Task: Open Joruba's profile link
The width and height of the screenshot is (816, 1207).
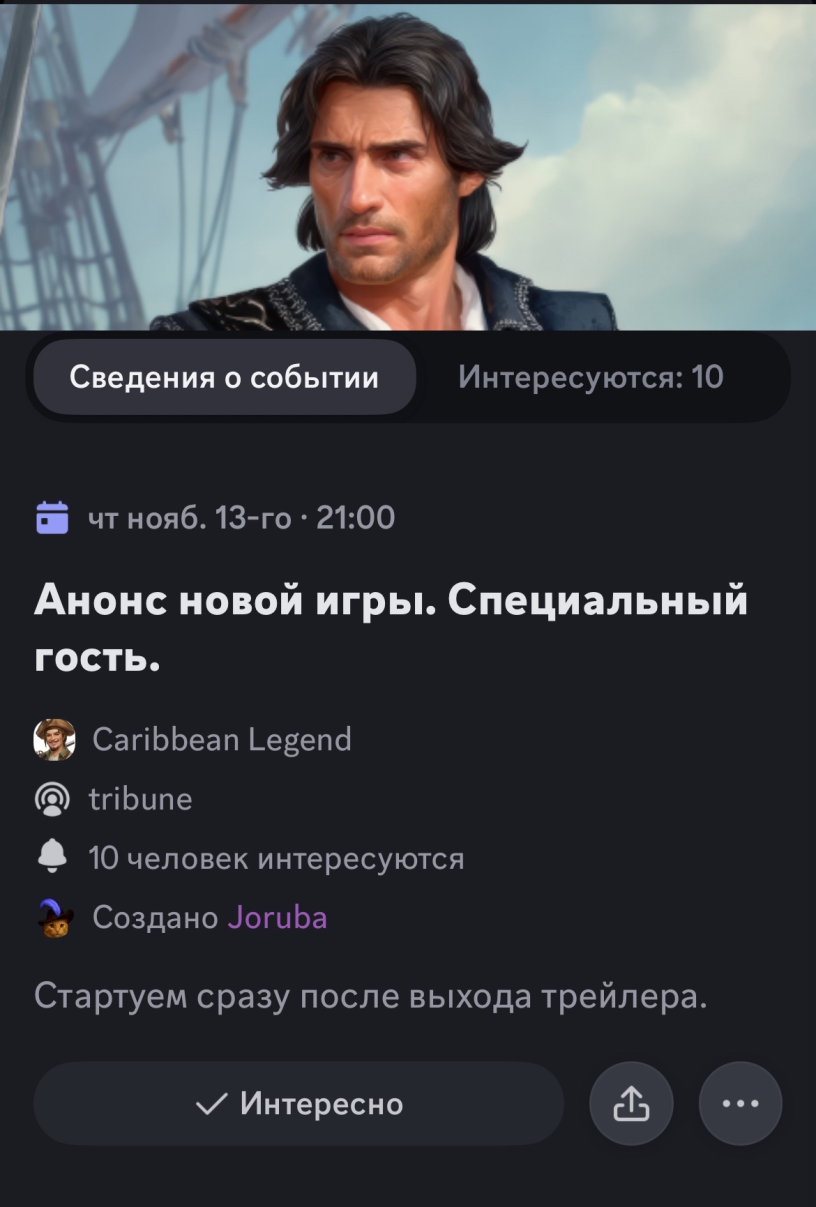Action: pyautogui.click(x=277, y=917)
